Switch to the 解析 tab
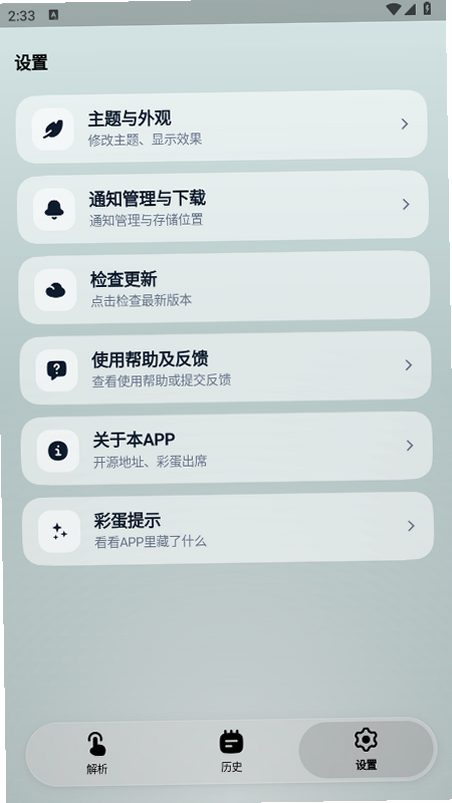The image size is (452, 803). pos(96,752)
